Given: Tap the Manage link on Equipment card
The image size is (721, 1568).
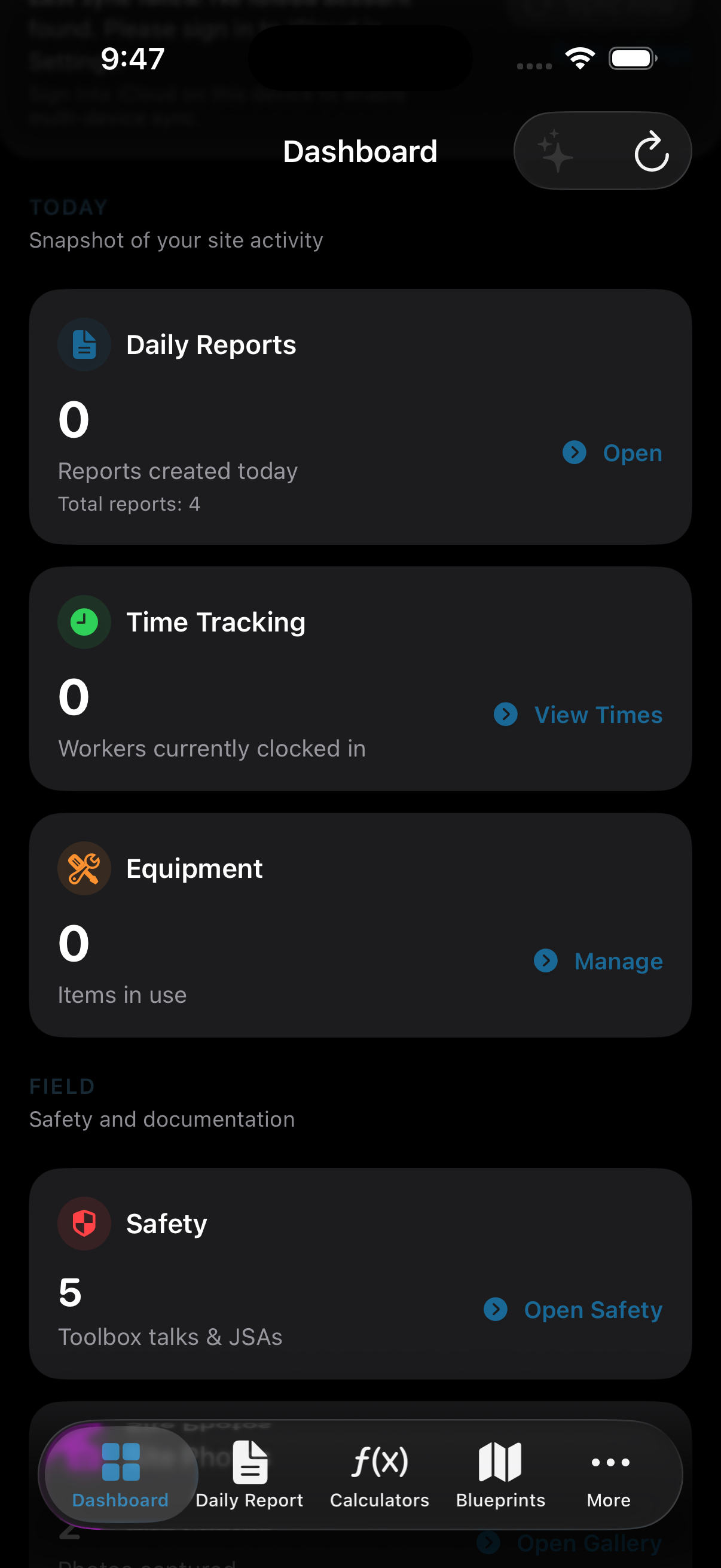Looking at the screenshot, I should (x=619, y=961).
